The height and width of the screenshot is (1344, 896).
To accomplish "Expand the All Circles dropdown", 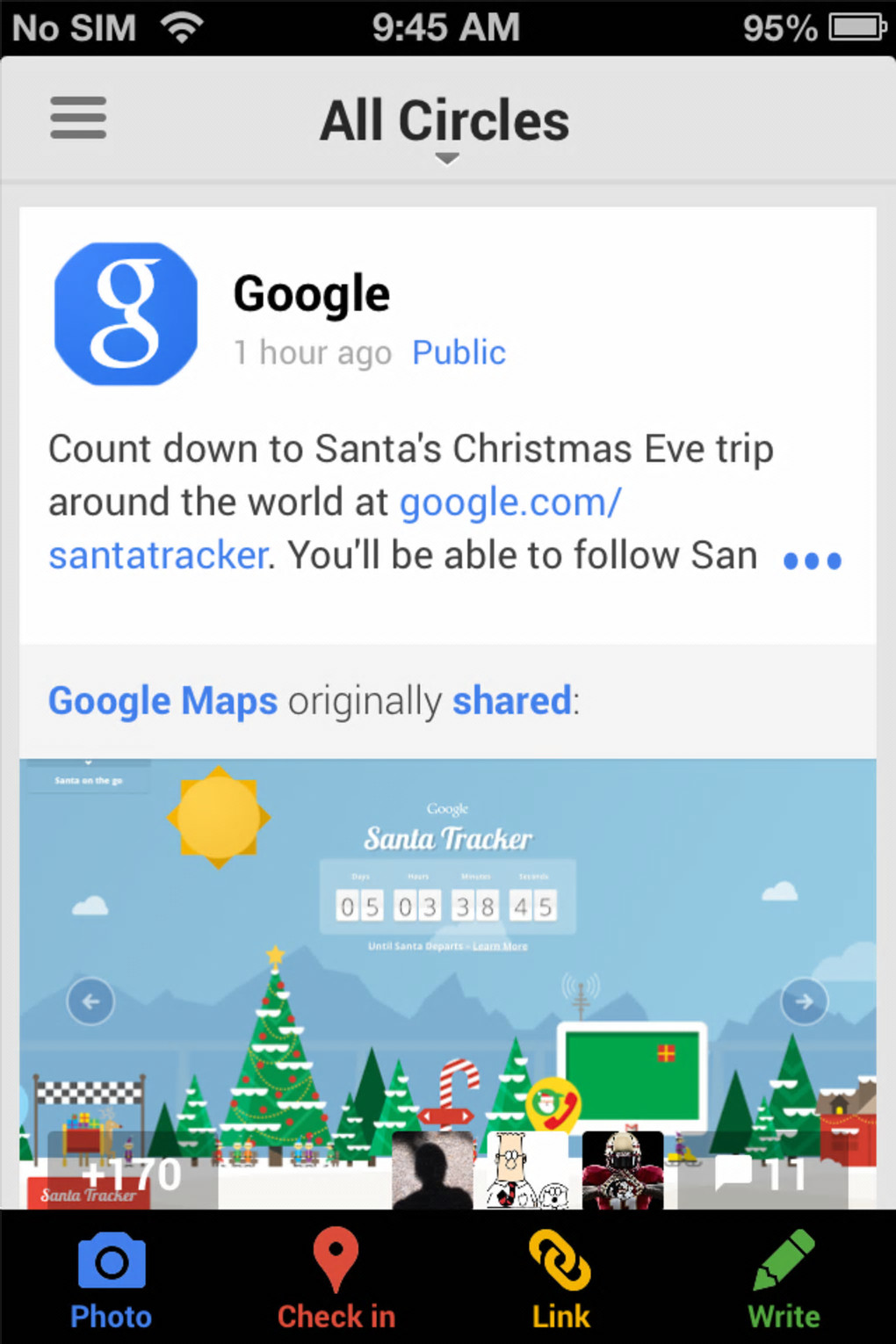I will (x=444, y=123).
